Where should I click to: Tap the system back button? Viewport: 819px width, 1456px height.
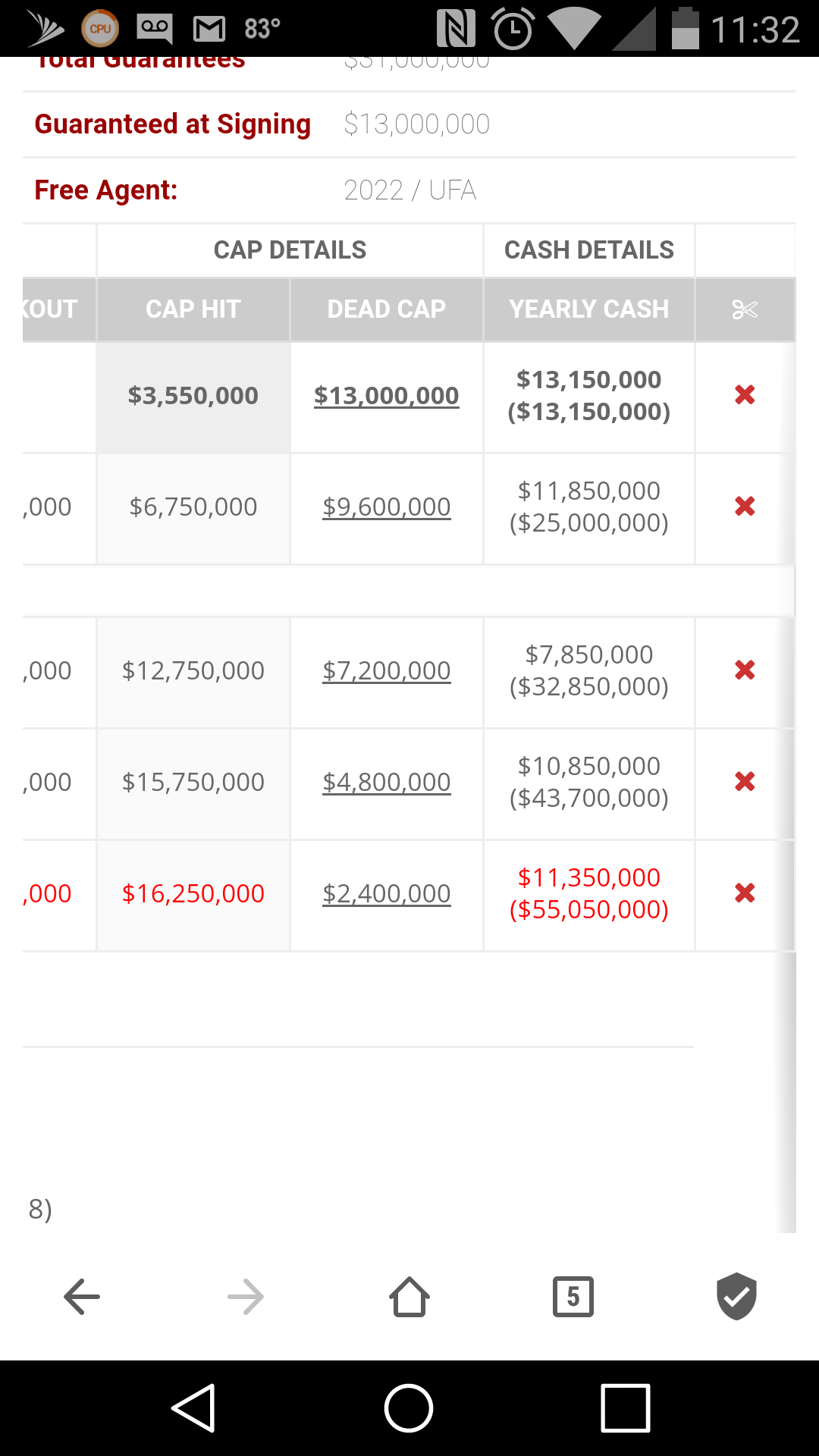click(194, 1408)
